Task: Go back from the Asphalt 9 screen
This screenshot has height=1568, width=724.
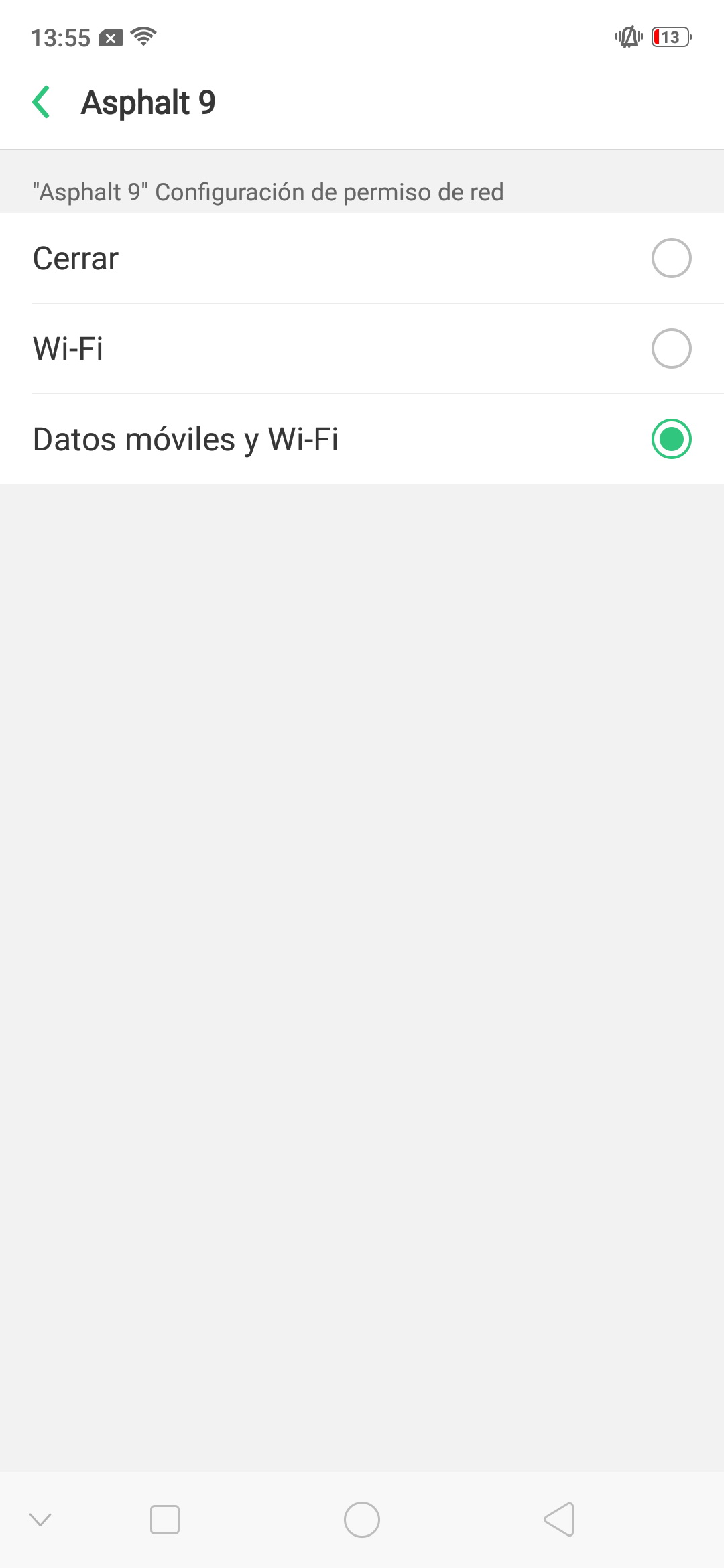Action: pyautogui.click(x=42, y=103)
